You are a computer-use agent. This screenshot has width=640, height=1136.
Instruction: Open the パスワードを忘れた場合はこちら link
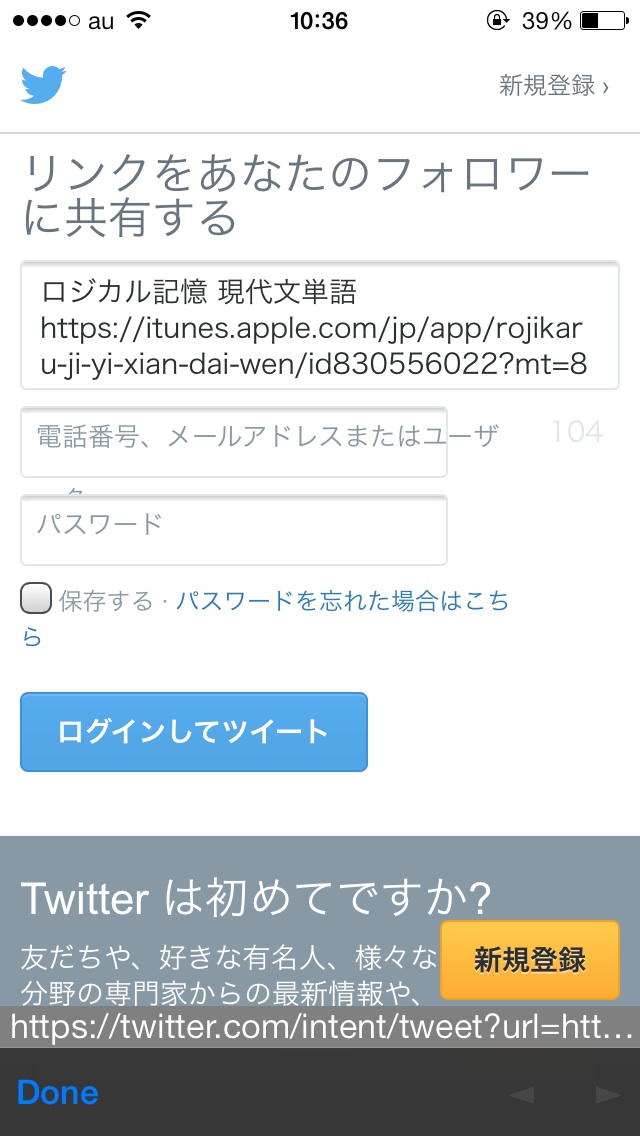tap(265, 618)
